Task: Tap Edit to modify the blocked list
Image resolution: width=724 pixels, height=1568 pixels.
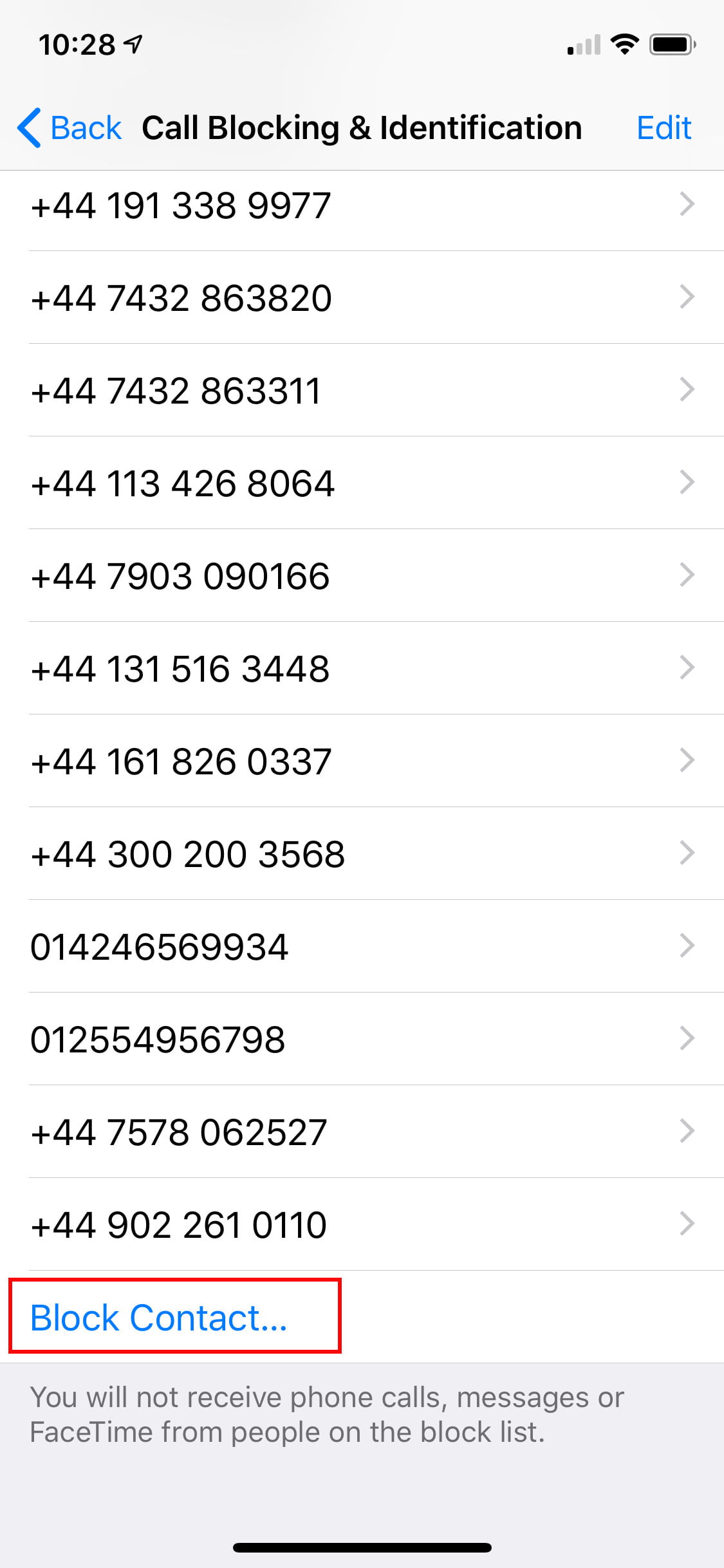Action: tap(664, 127)
